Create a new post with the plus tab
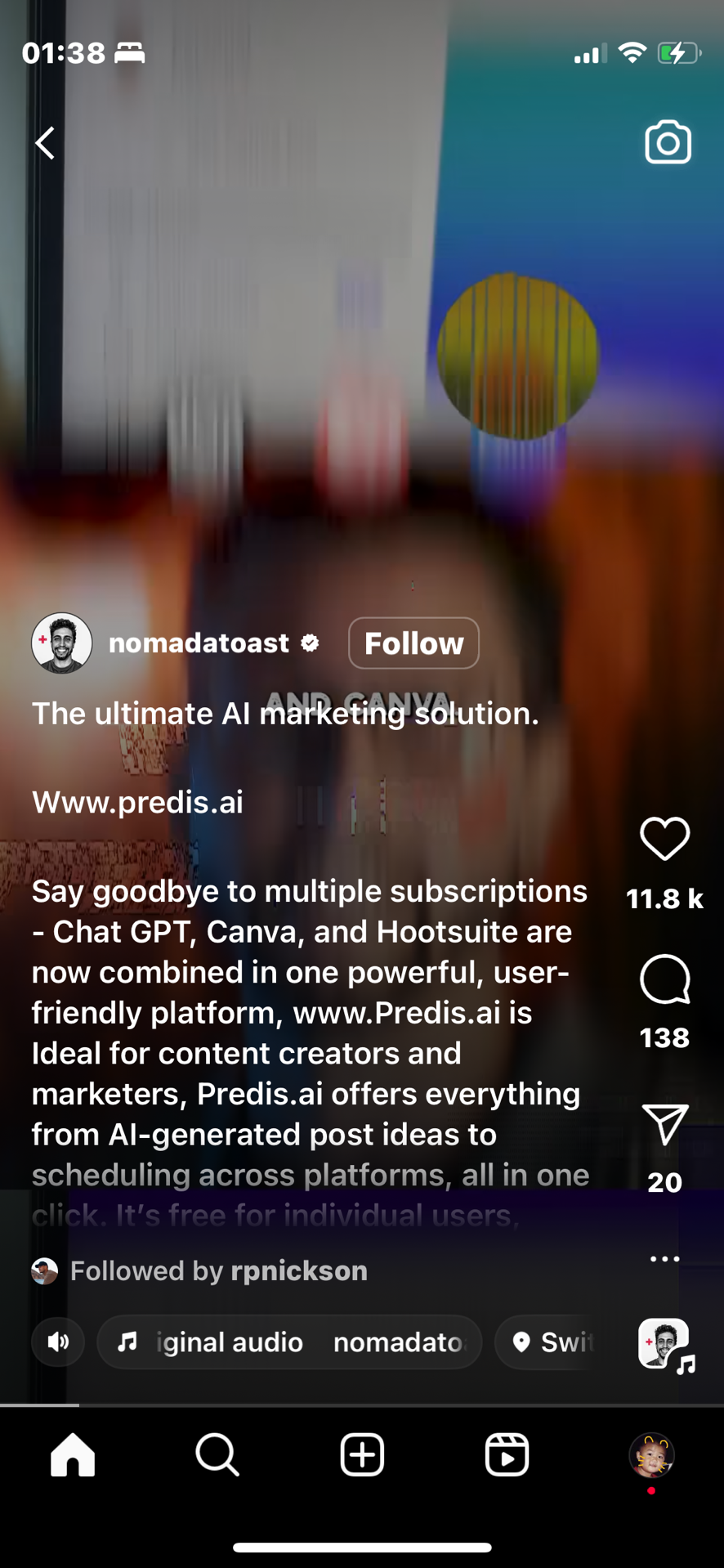Image resolution: width=724 pixels, height=1568 pixels. coord(362,1455)
